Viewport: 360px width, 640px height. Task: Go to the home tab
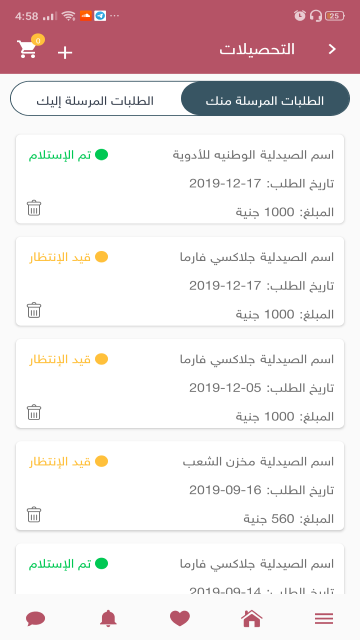point(252,619)
